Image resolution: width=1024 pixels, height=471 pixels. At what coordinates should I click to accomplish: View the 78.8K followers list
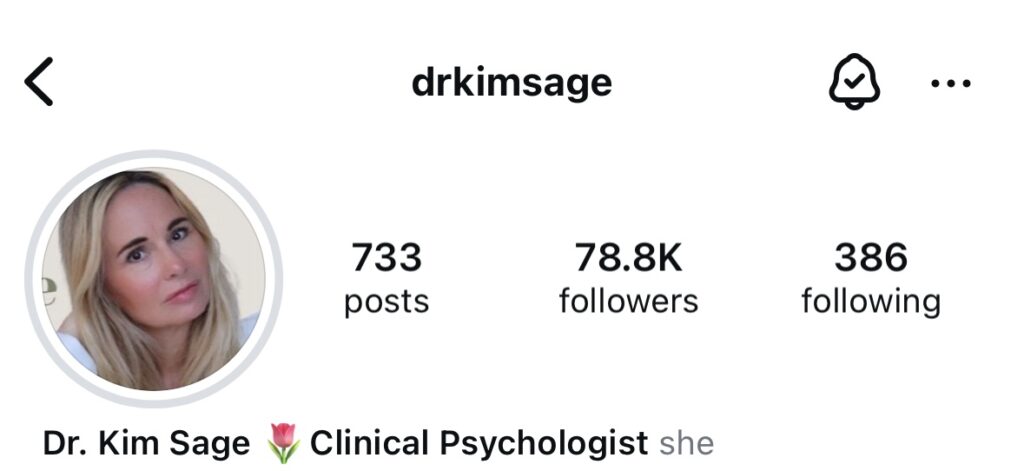pos(628,278)
